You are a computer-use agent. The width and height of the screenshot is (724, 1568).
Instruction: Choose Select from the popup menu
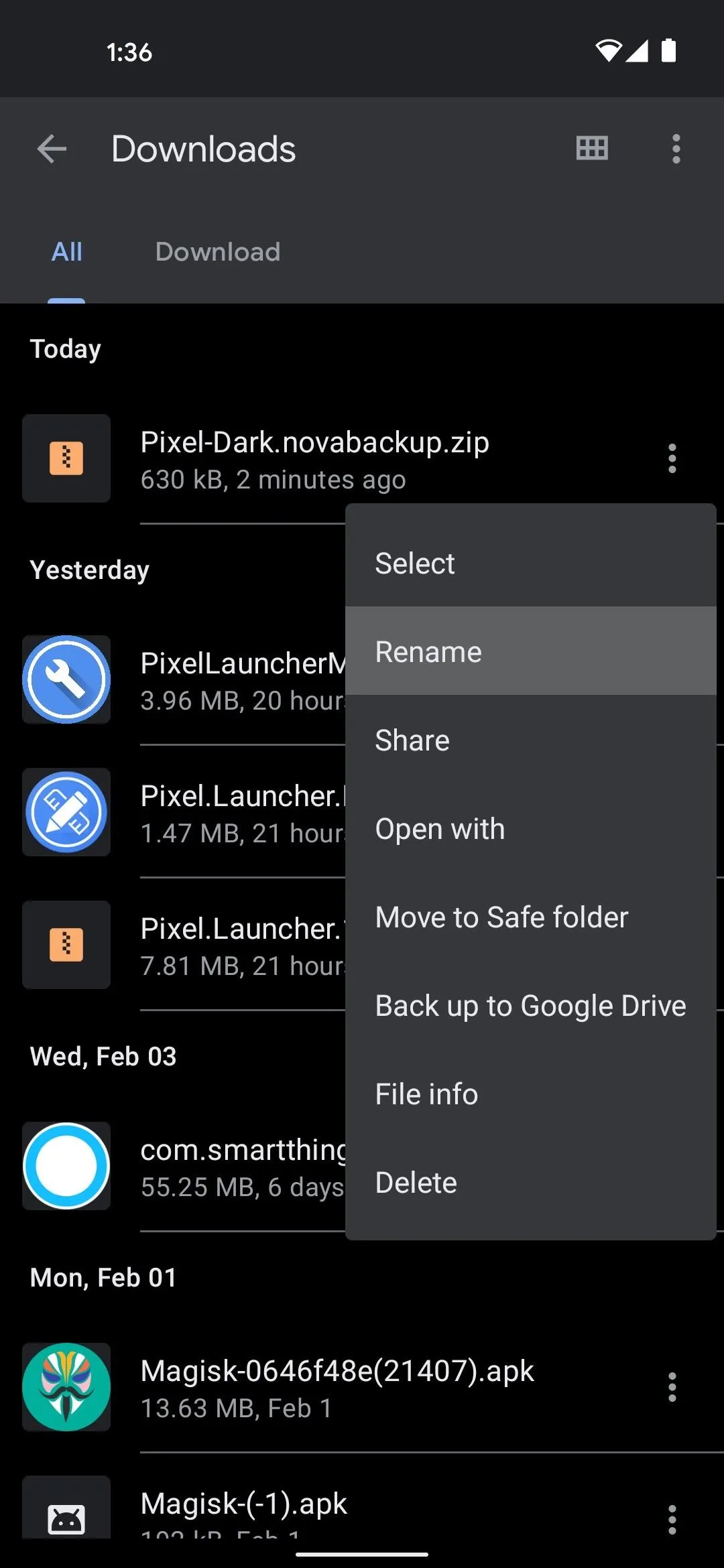[x=531, y=563]
